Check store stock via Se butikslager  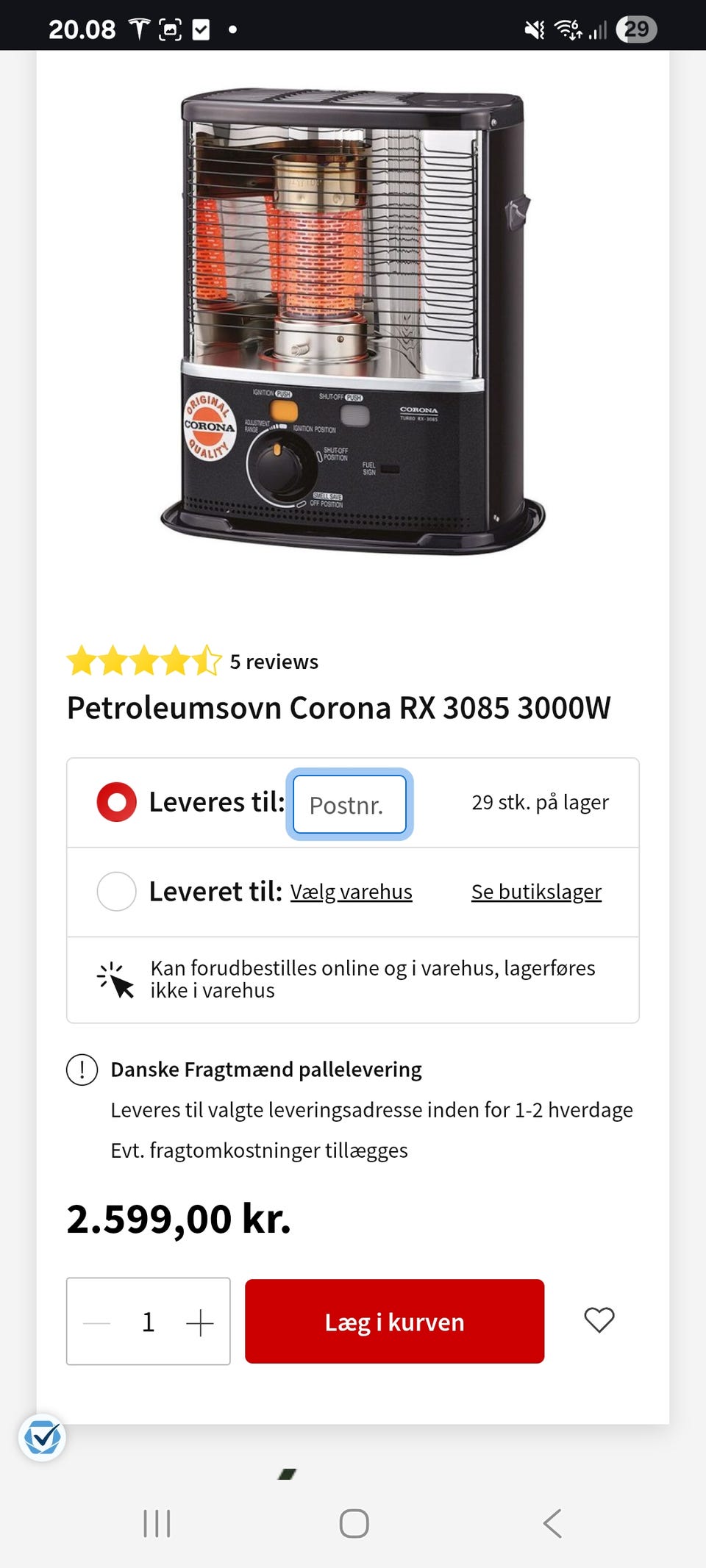(536, 892)
